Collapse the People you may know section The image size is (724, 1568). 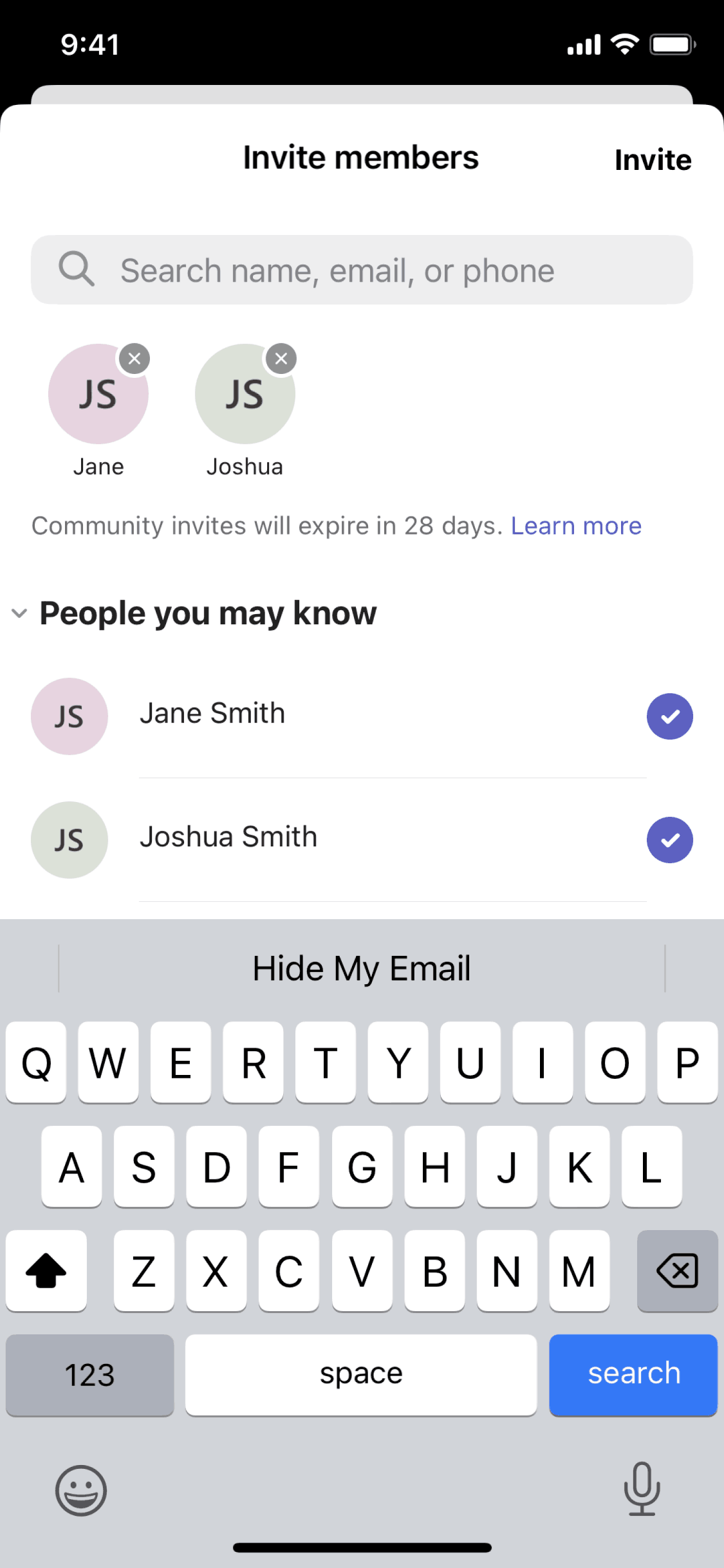click(20, 613)
